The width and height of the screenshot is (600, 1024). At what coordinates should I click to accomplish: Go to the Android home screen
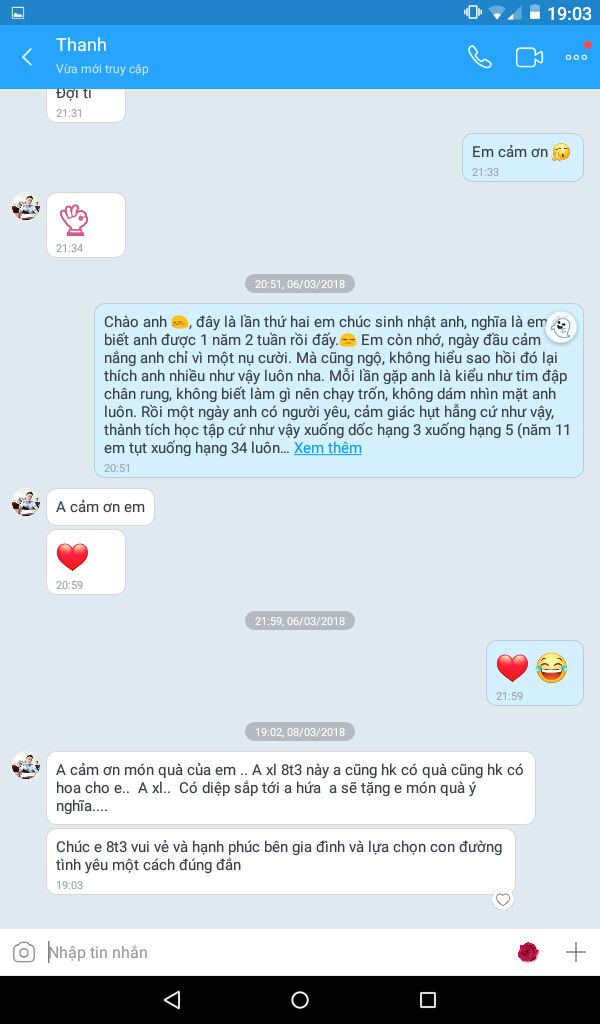(300, 999)
